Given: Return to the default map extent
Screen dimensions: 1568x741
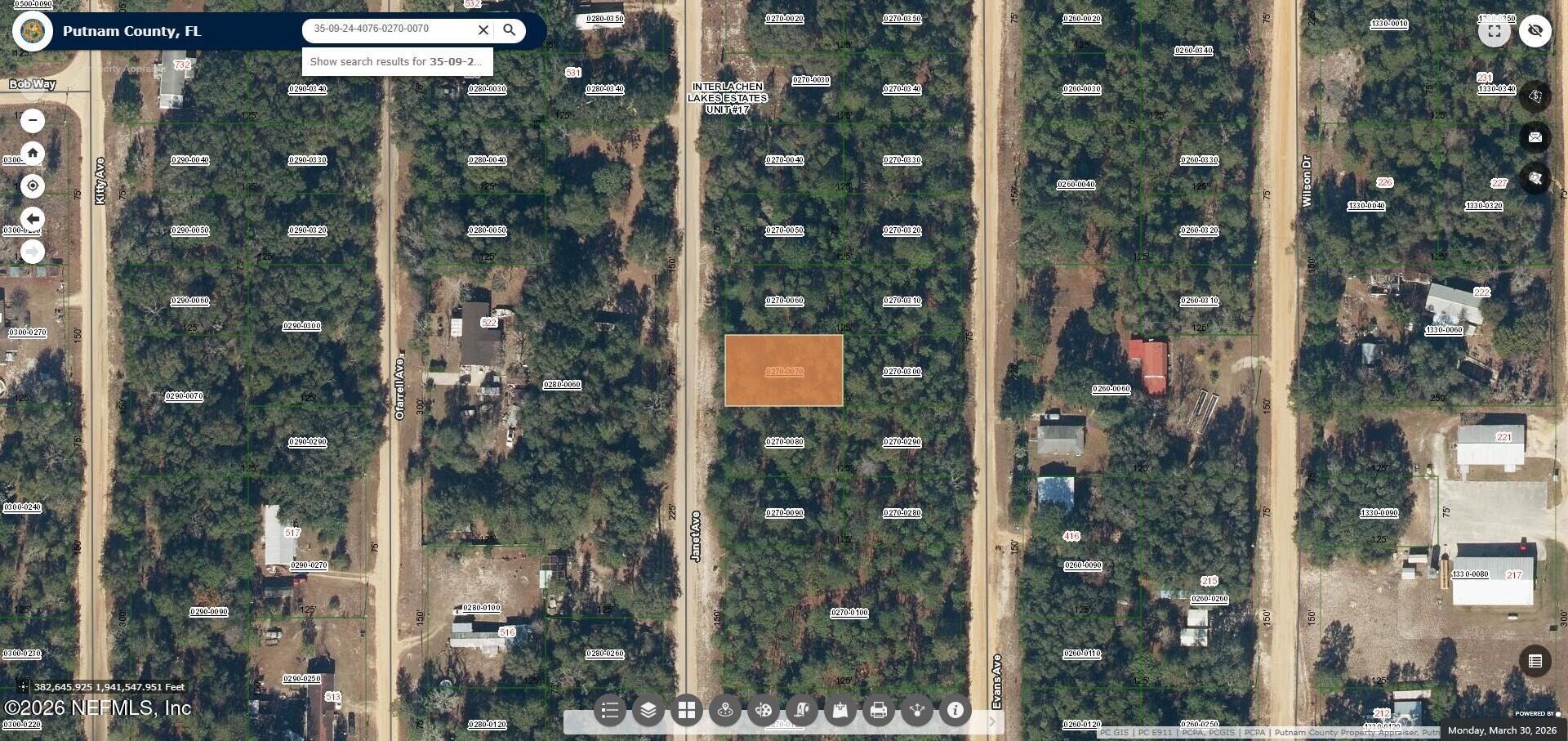Looking at the screenshot, I should (33, 153).
